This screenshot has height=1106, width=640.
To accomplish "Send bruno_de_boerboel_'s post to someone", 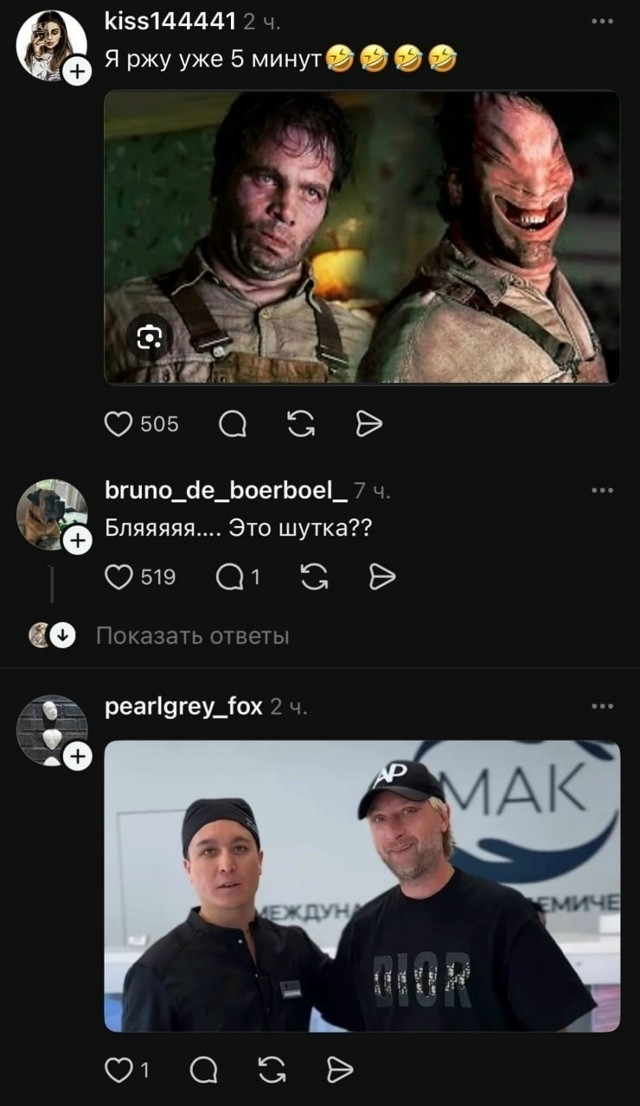I will 382,577.
